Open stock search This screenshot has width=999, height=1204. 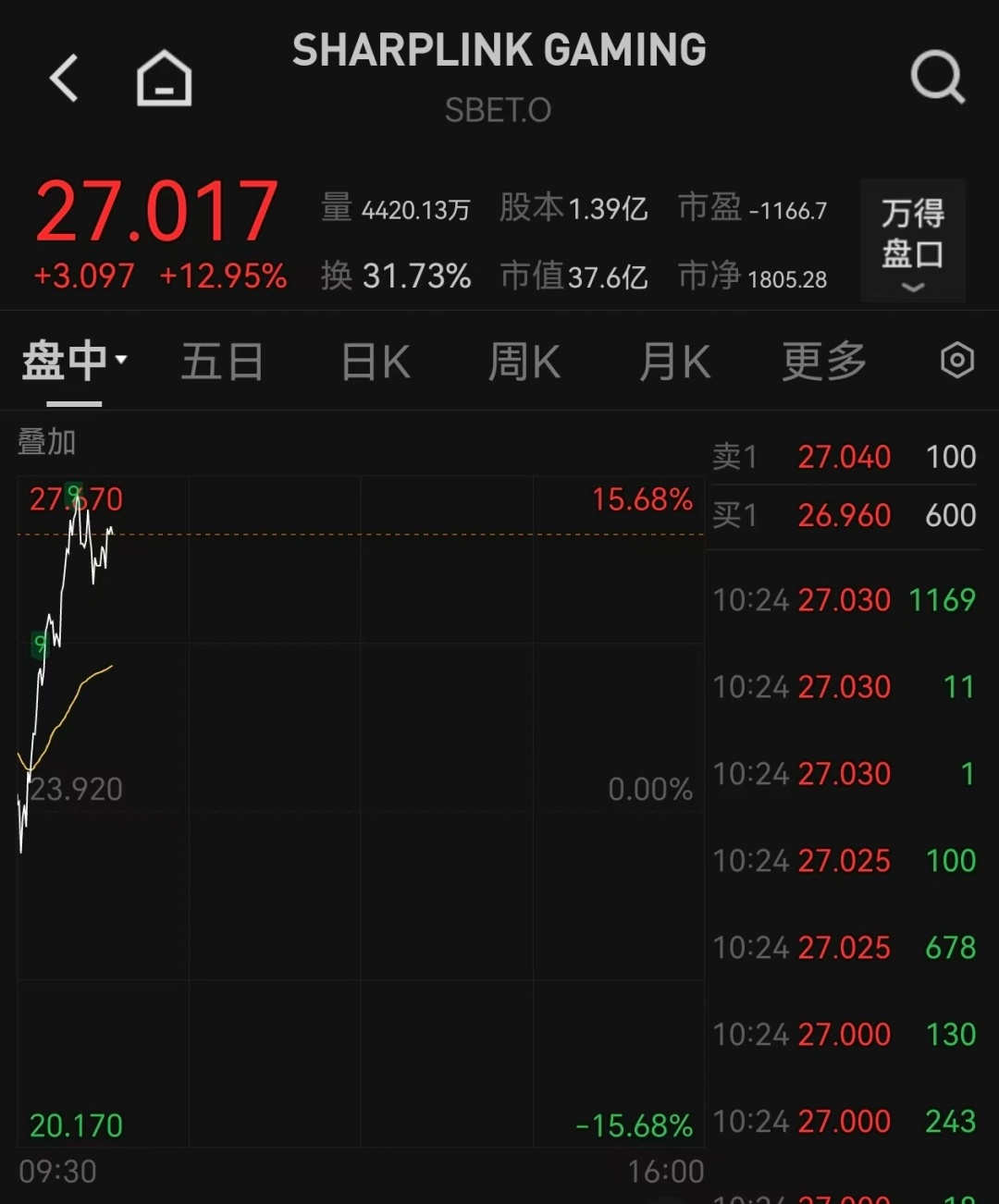pos(937,77)
